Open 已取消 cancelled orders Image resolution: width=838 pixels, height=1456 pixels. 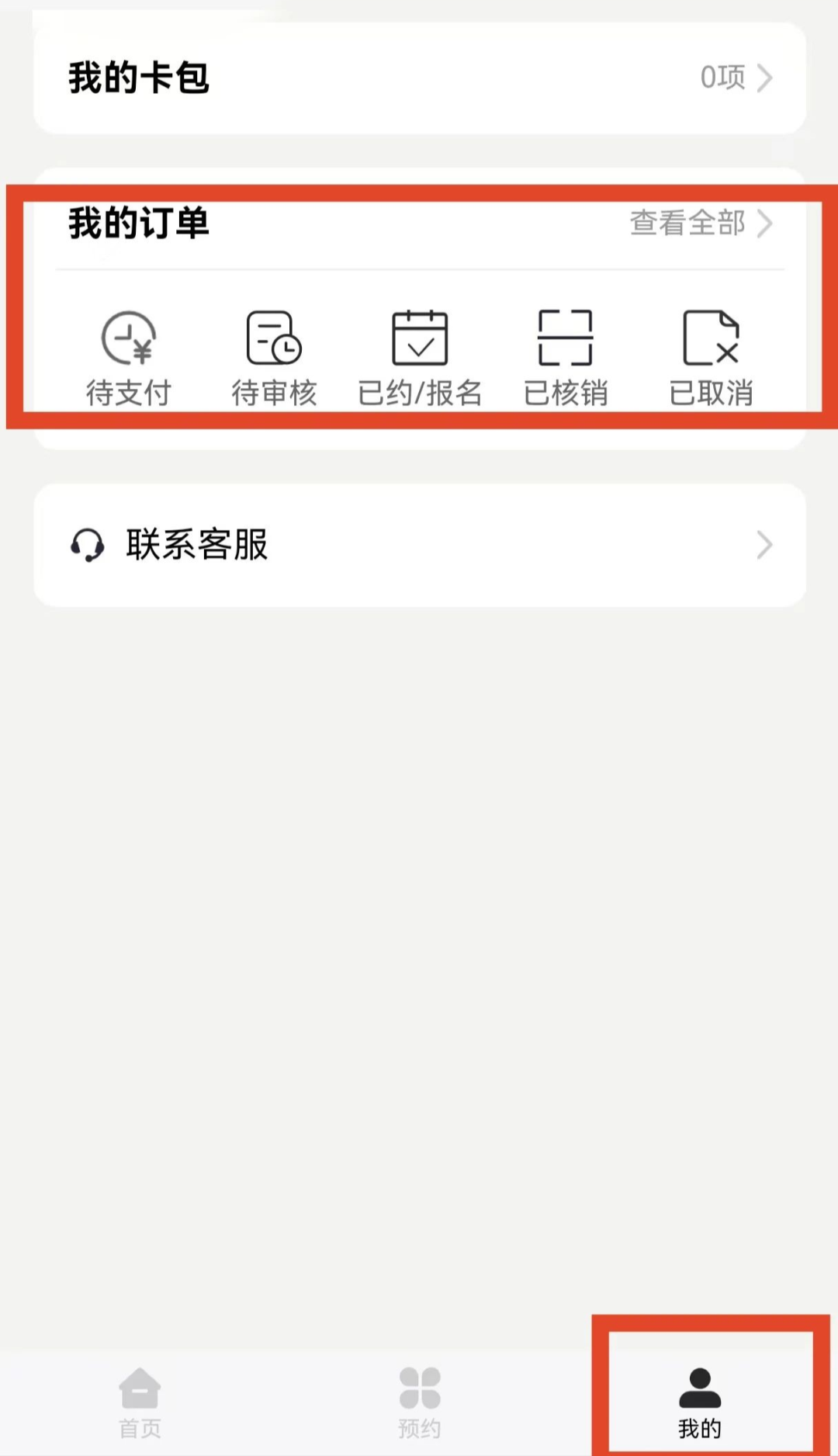[711, 359]
